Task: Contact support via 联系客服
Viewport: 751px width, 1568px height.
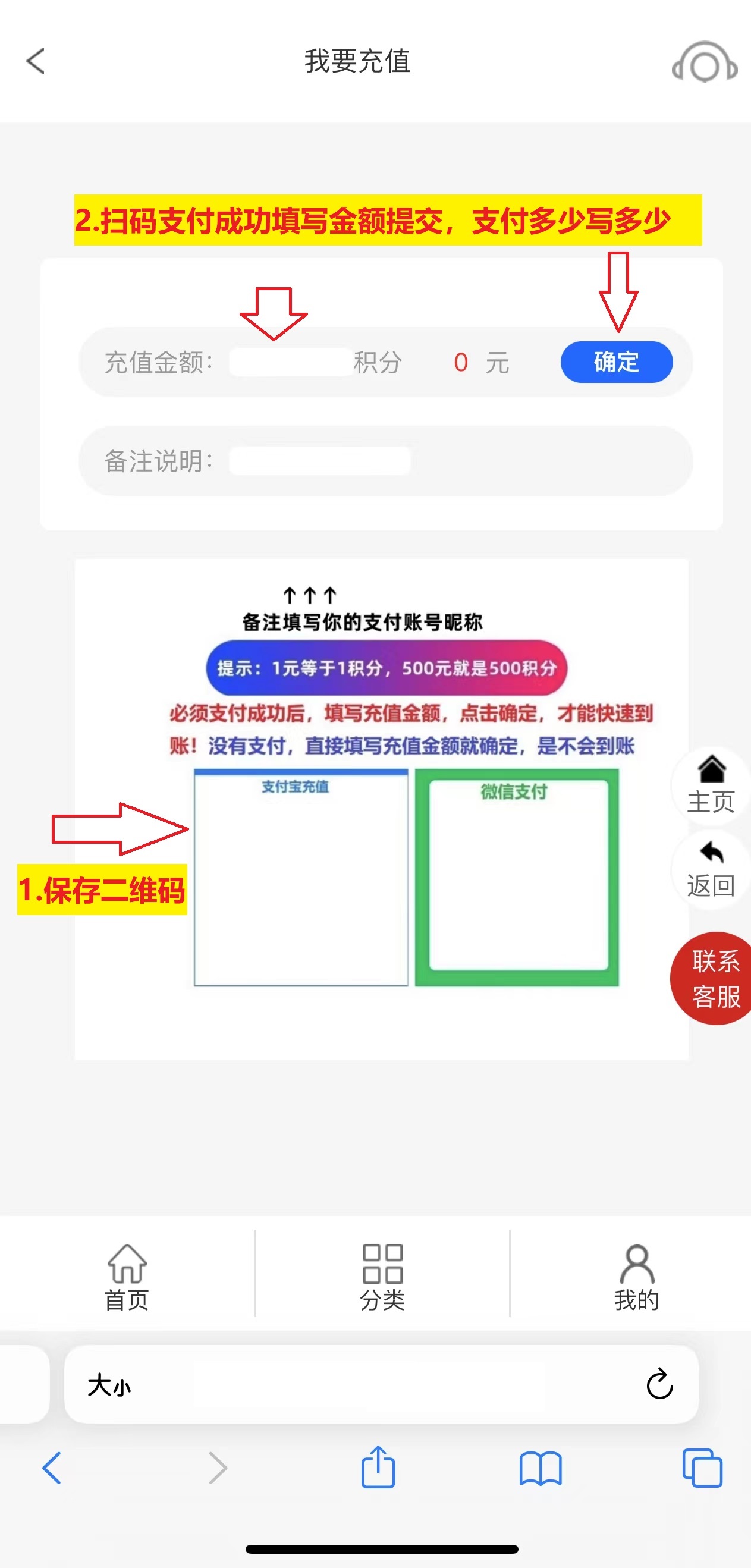Action: coord(714,978)
